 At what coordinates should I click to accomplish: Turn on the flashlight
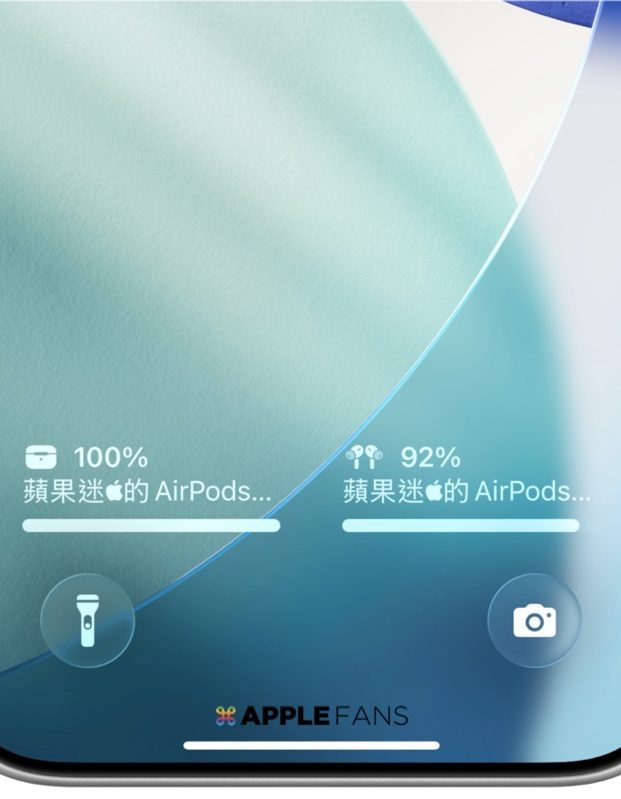(87, 622)
